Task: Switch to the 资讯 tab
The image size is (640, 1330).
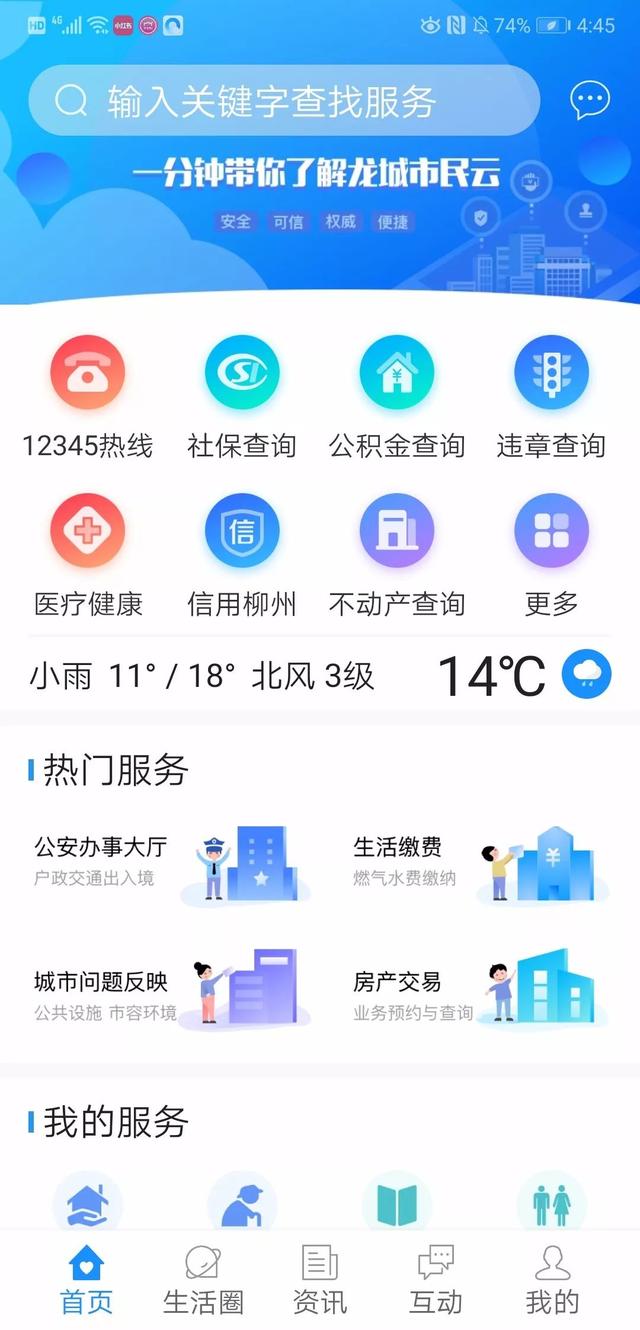Action: pyautogui.click(x=320, y=1279)
